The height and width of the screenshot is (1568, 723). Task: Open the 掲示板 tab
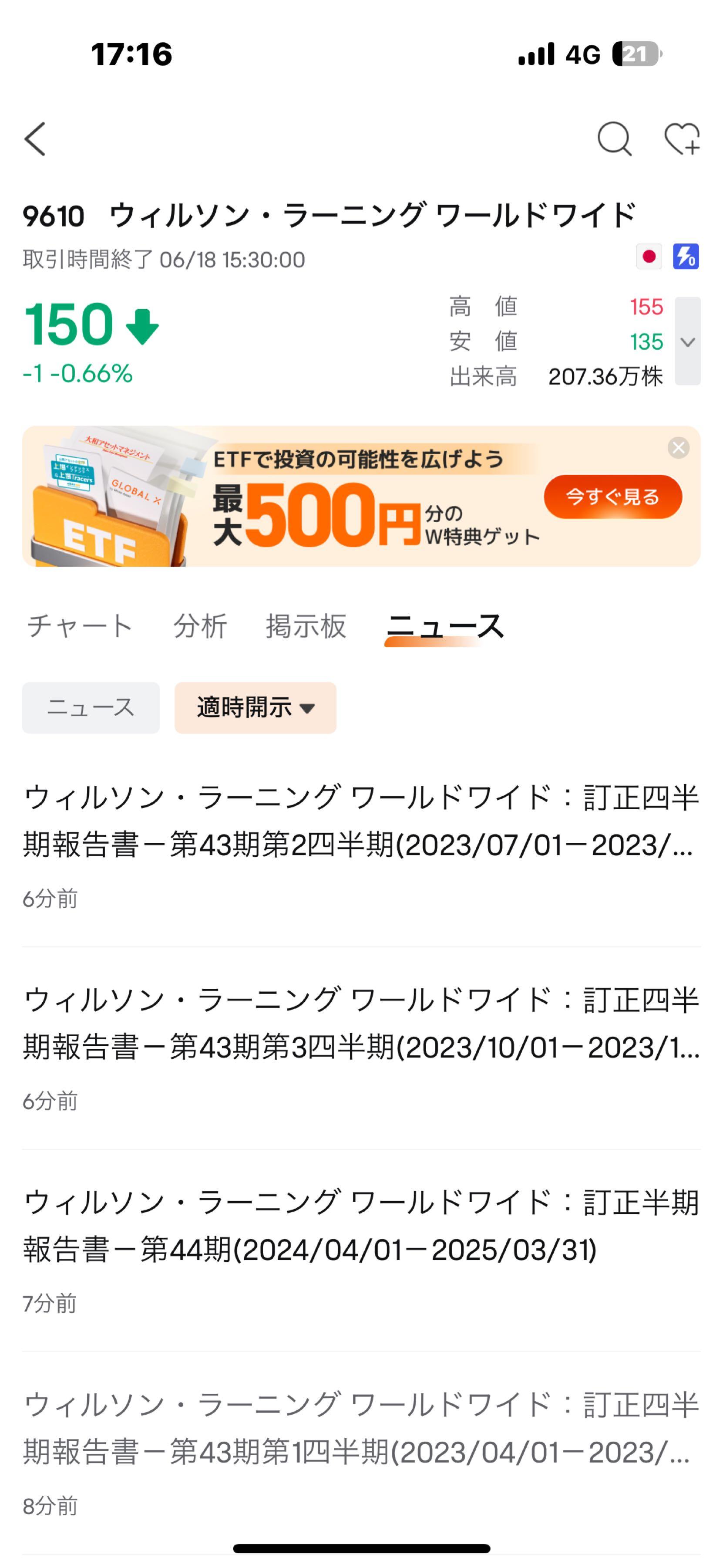(x=306, y=626)
